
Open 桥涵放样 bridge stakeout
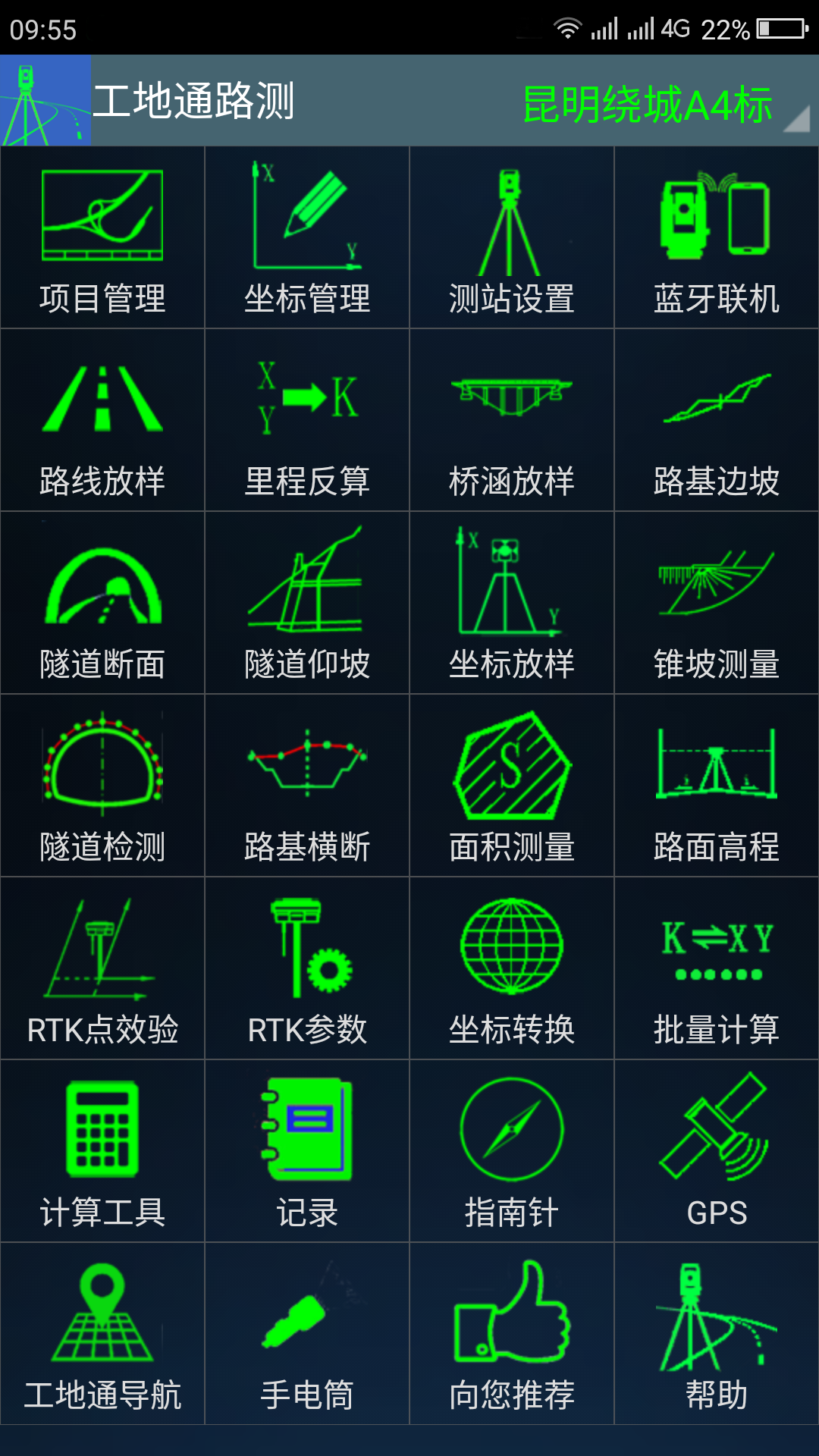[x=512, y=421]
